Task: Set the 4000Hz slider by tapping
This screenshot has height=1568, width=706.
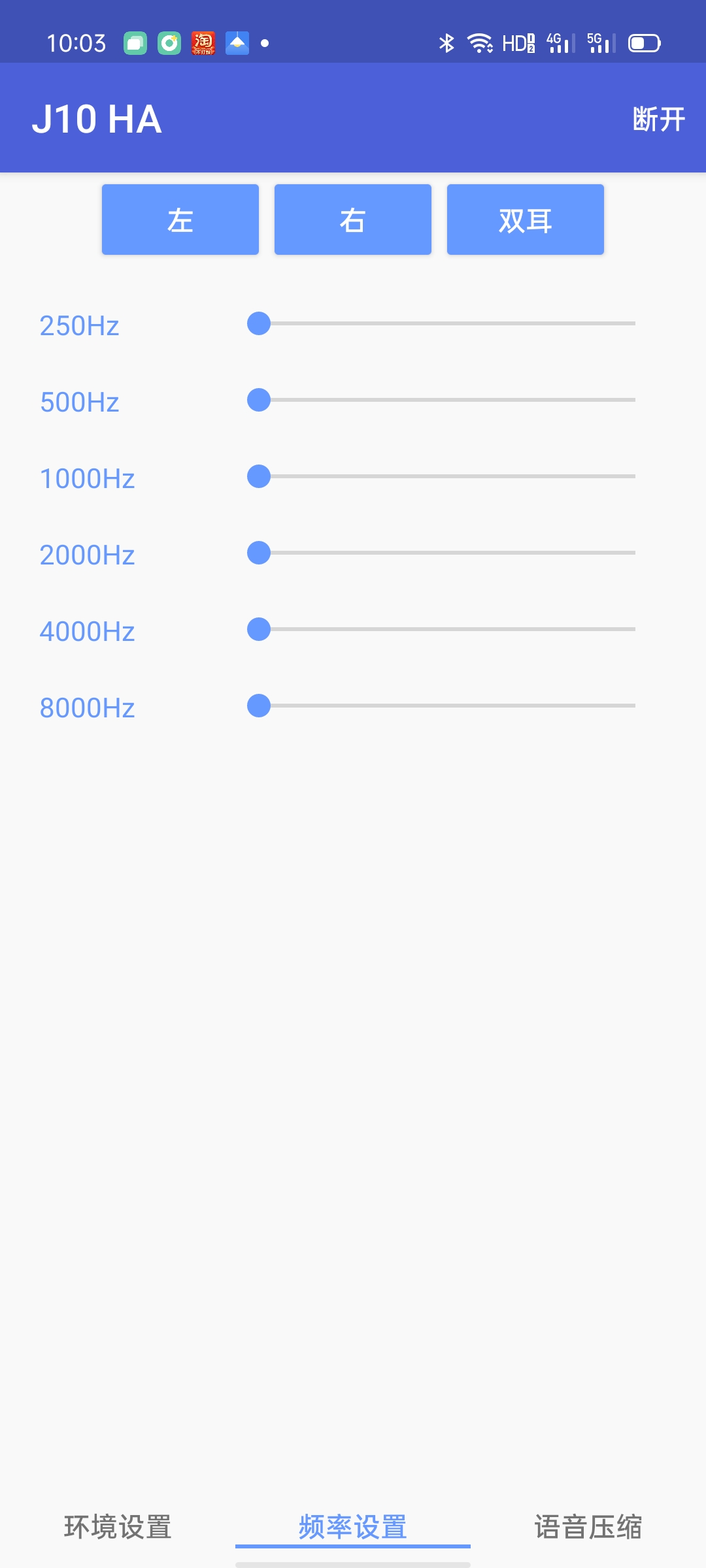Action: pyautogui.click(x=441, y=629)
